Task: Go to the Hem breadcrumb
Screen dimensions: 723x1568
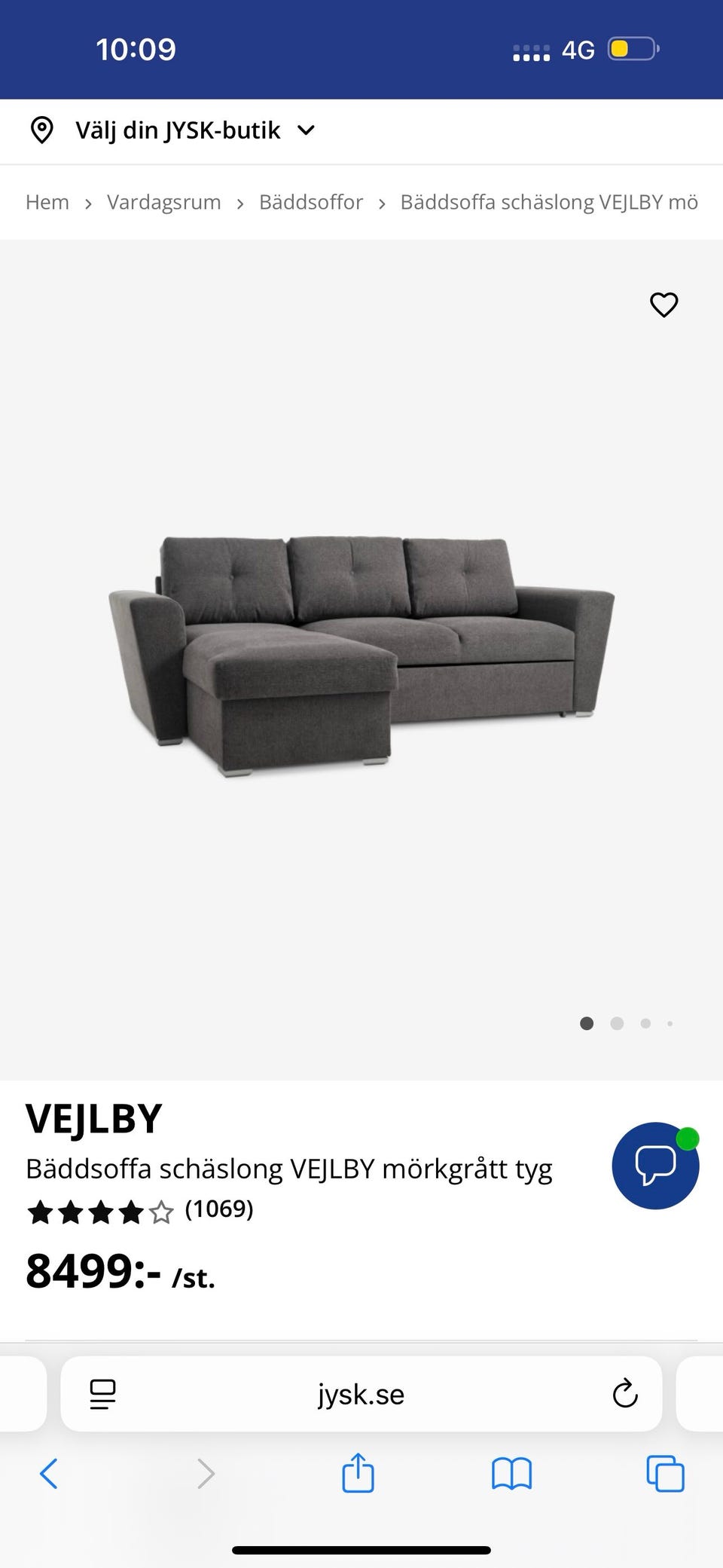Action: pos(47,202)
